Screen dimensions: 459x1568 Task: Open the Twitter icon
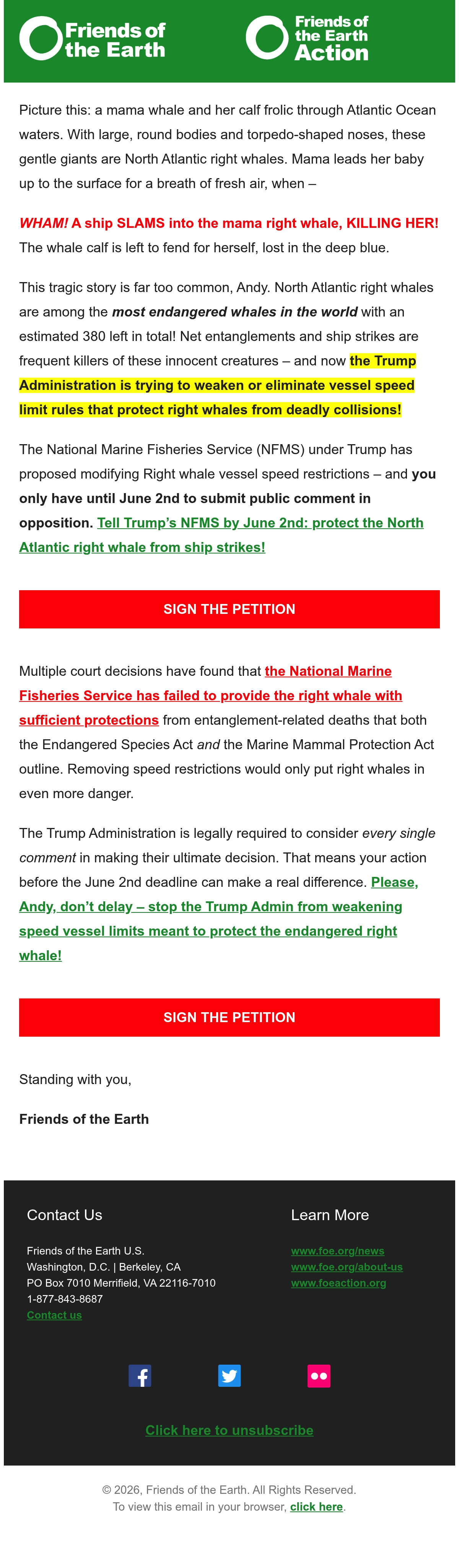coord(229,1376)
